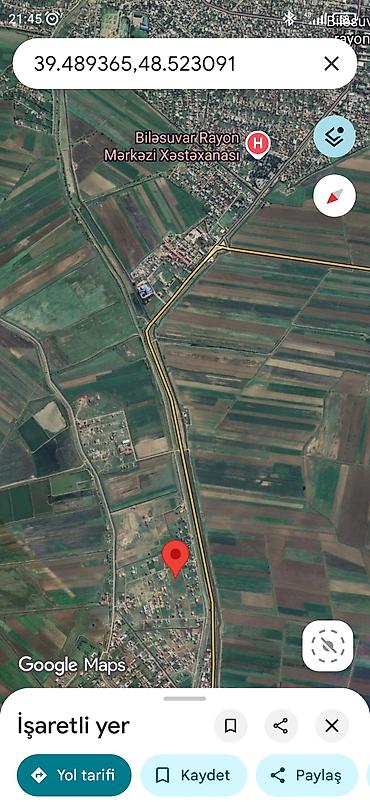The width and height of the screenshot is (370, 802).
Task: Open the map layers button
Action: click(x=335, y=137)
